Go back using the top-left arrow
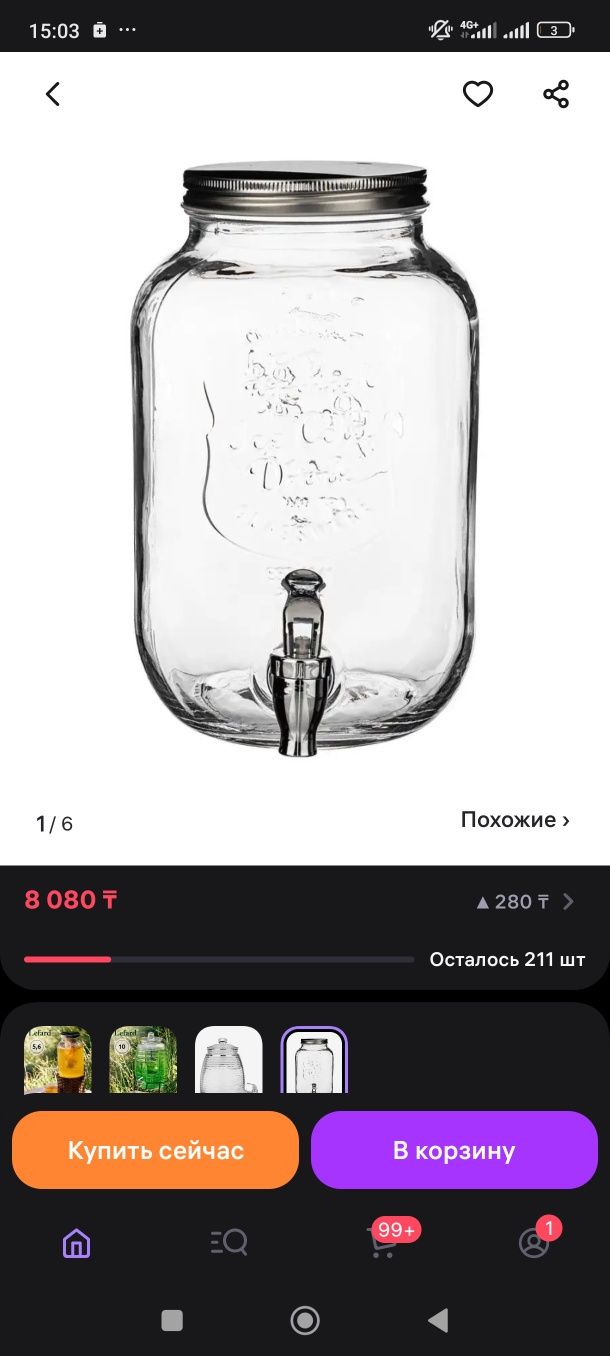 [53, 94]
